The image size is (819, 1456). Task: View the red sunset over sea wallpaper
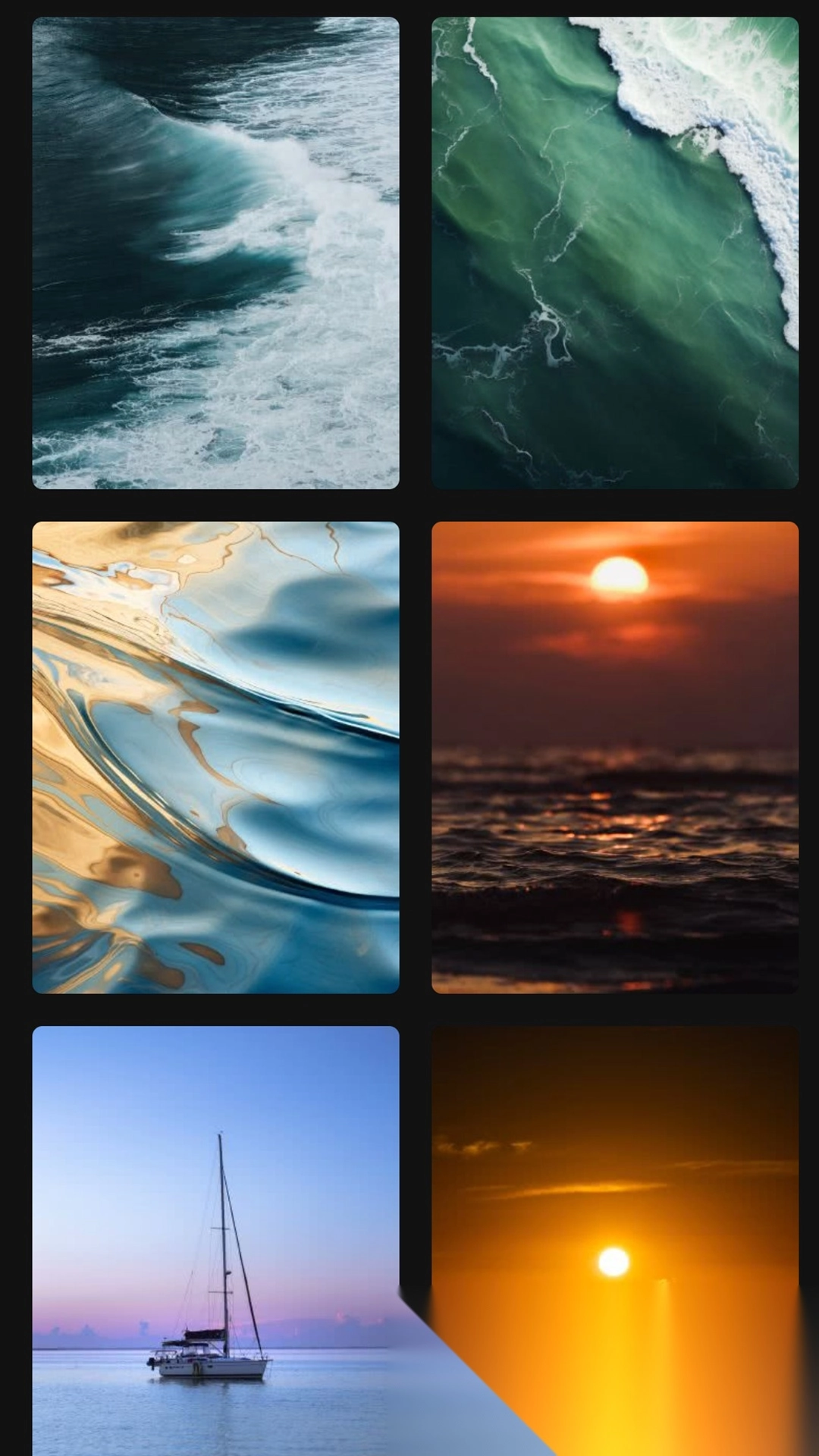615,757
